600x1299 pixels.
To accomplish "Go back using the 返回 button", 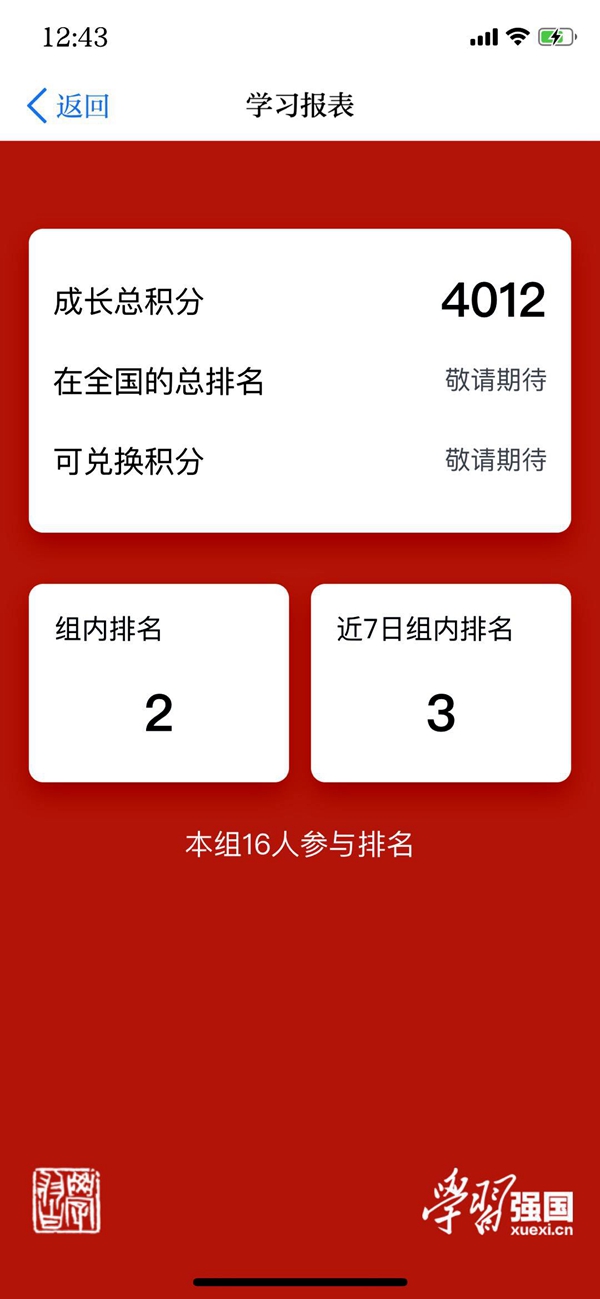I will pyautogui.click(x=68, y=105).
